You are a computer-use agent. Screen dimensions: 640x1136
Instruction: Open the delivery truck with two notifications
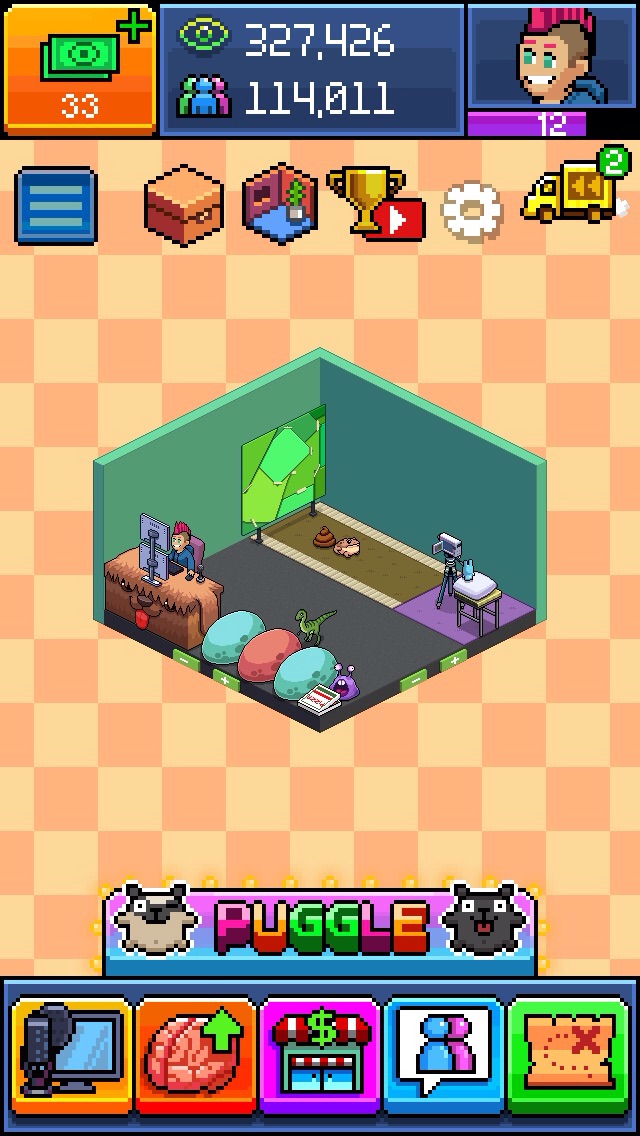(x=575, y=185)
